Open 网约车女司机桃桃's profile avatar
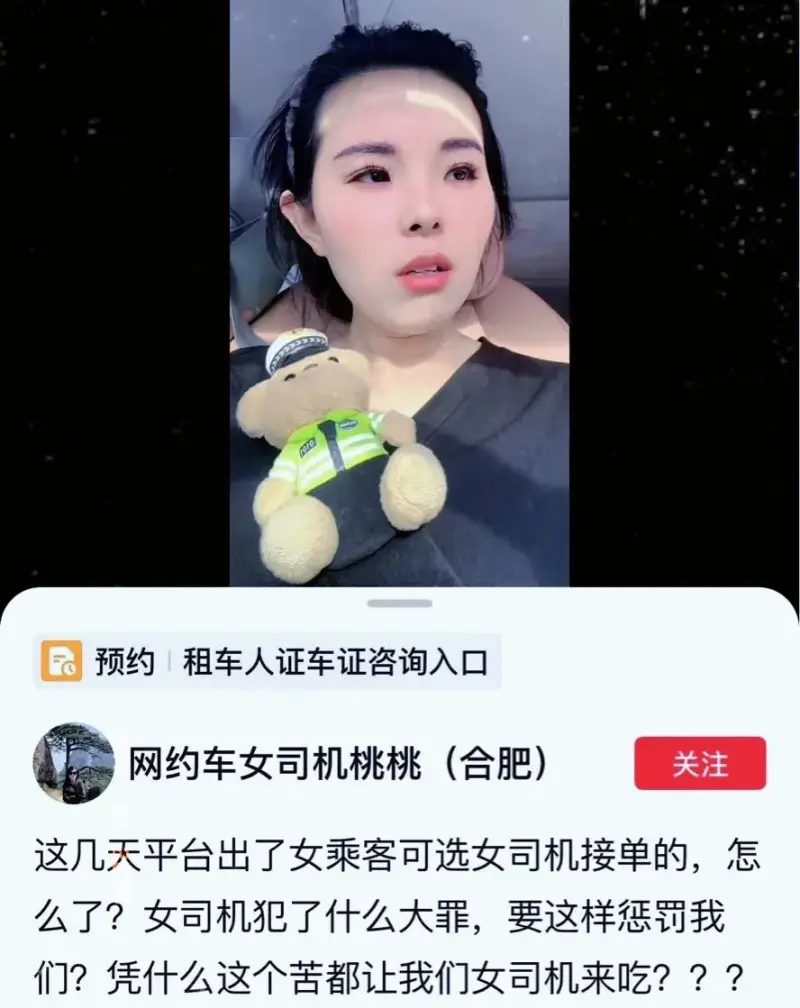Screen dimensions: 800x1008 tap(74, 764)
